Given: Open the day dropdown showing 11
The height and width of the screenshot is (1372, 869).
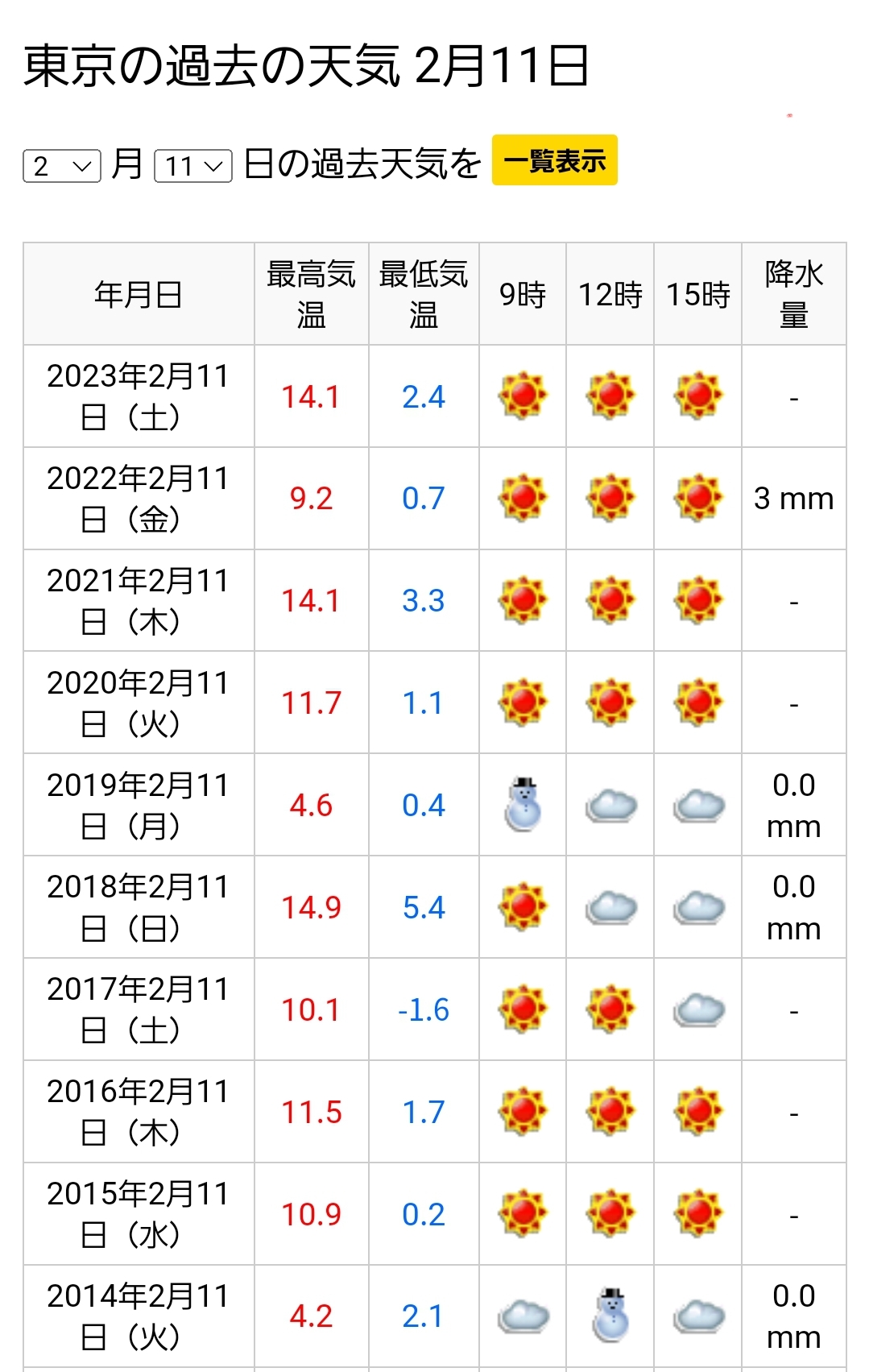Looking at the screenshot, I should 193,166.
